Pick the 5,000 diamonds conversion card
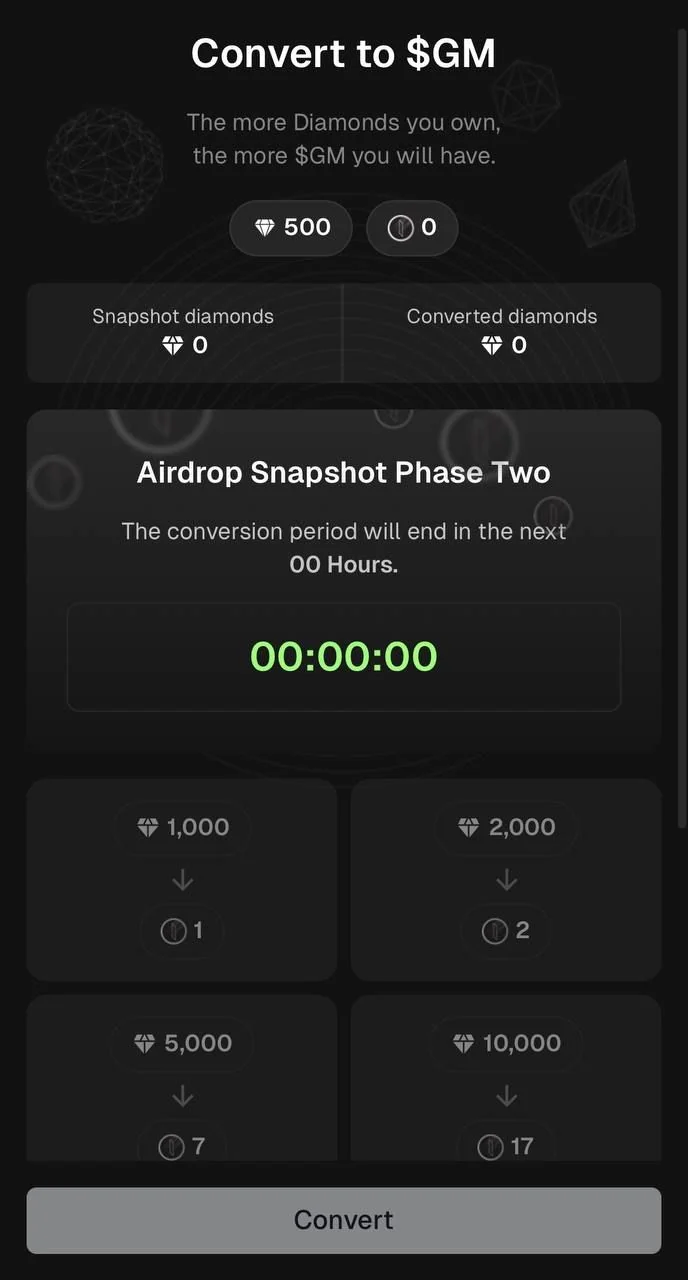Screen dimensions: 688x1280 [x=182, y=1078]
